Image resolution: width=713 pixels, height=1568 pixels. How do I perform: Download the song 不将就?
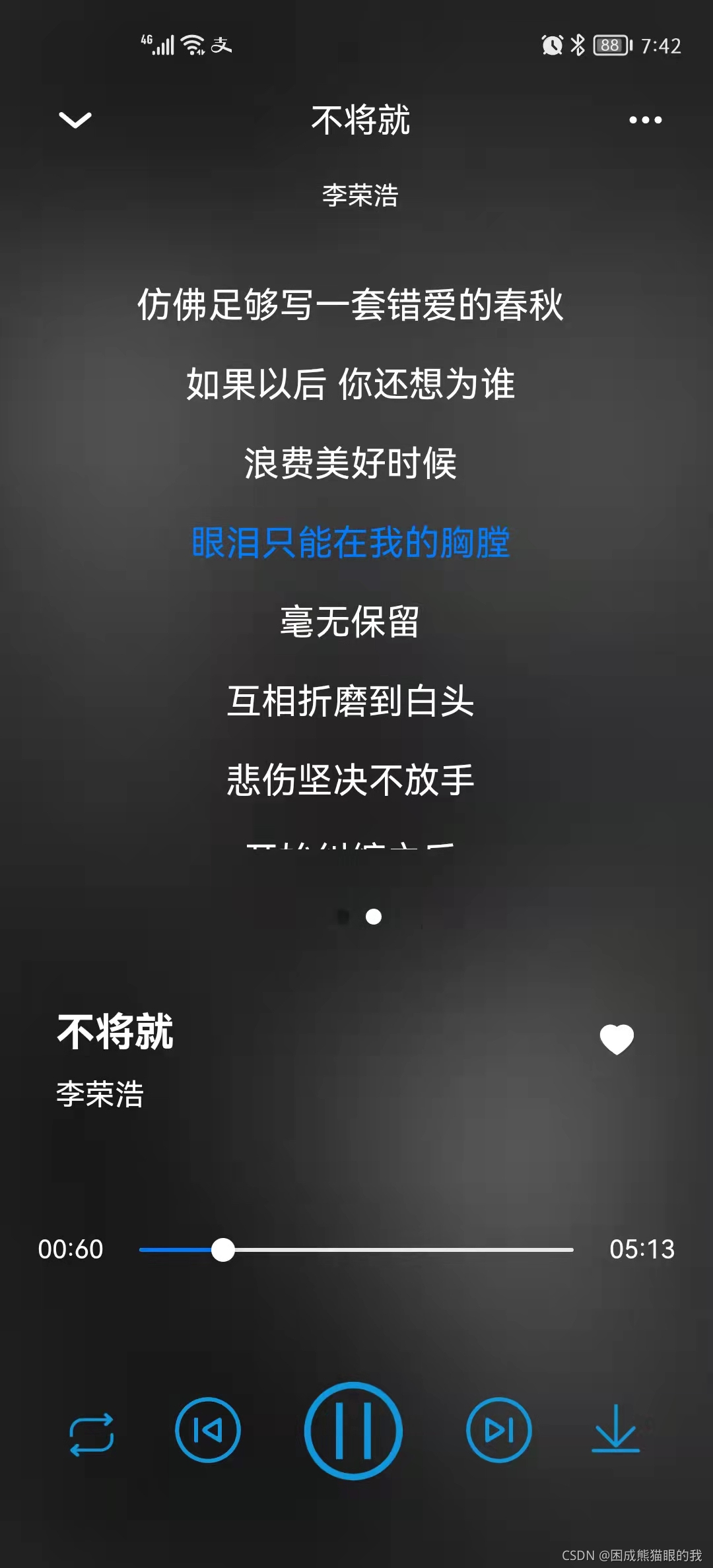(x=615, y=1429)
